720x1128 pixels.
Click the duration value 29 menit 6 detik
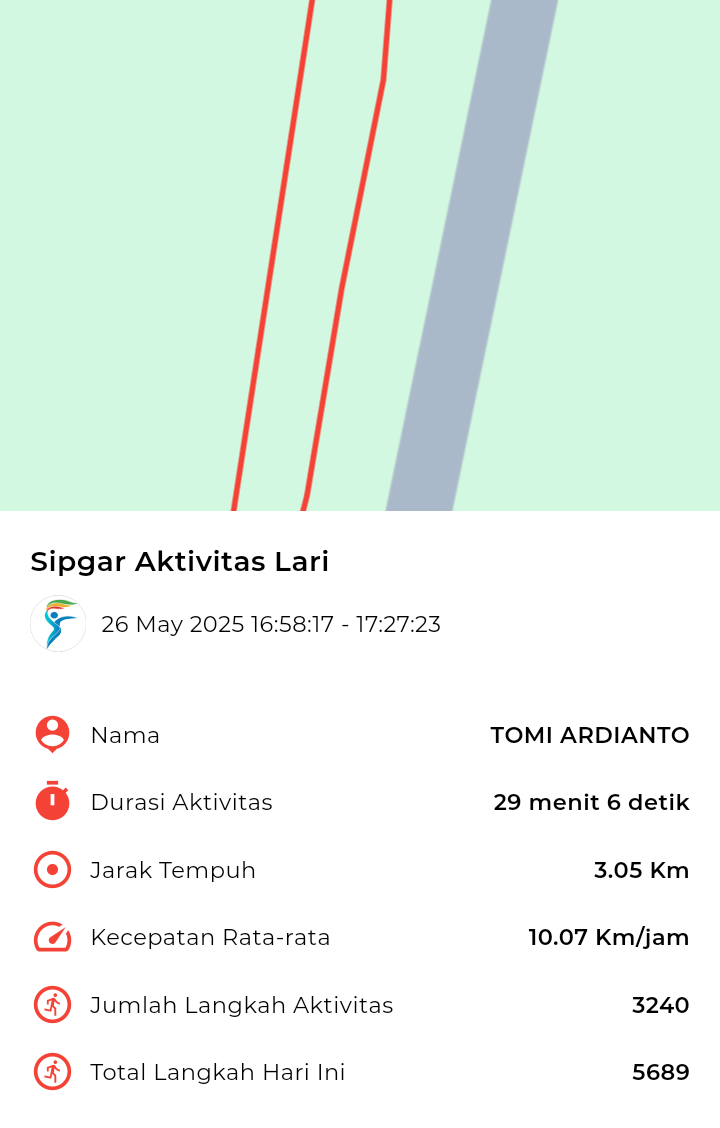(591, 802)
